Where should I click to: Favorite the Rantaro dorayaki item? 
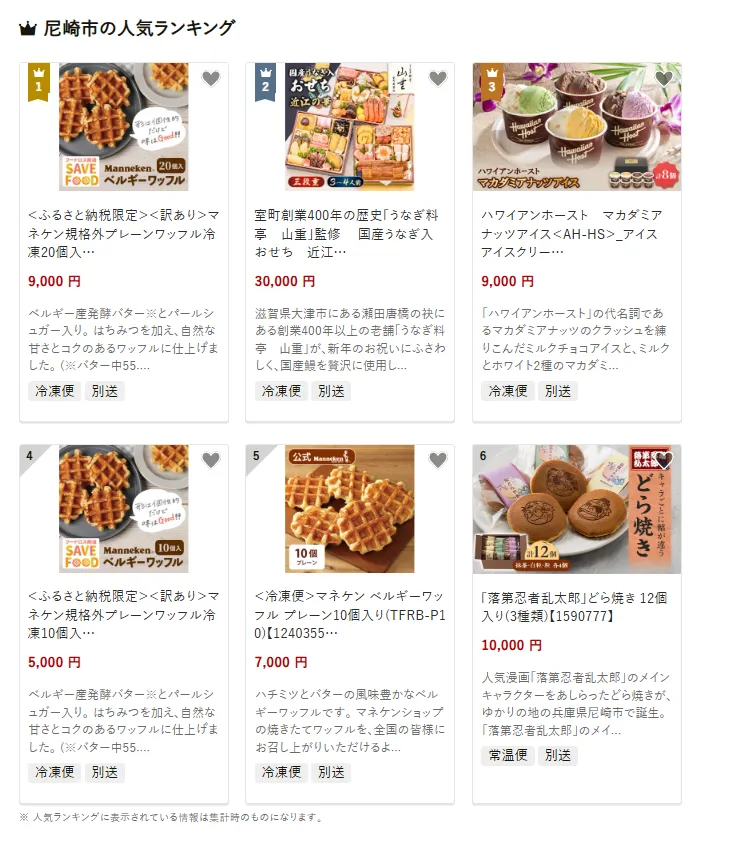click(664, 460)
